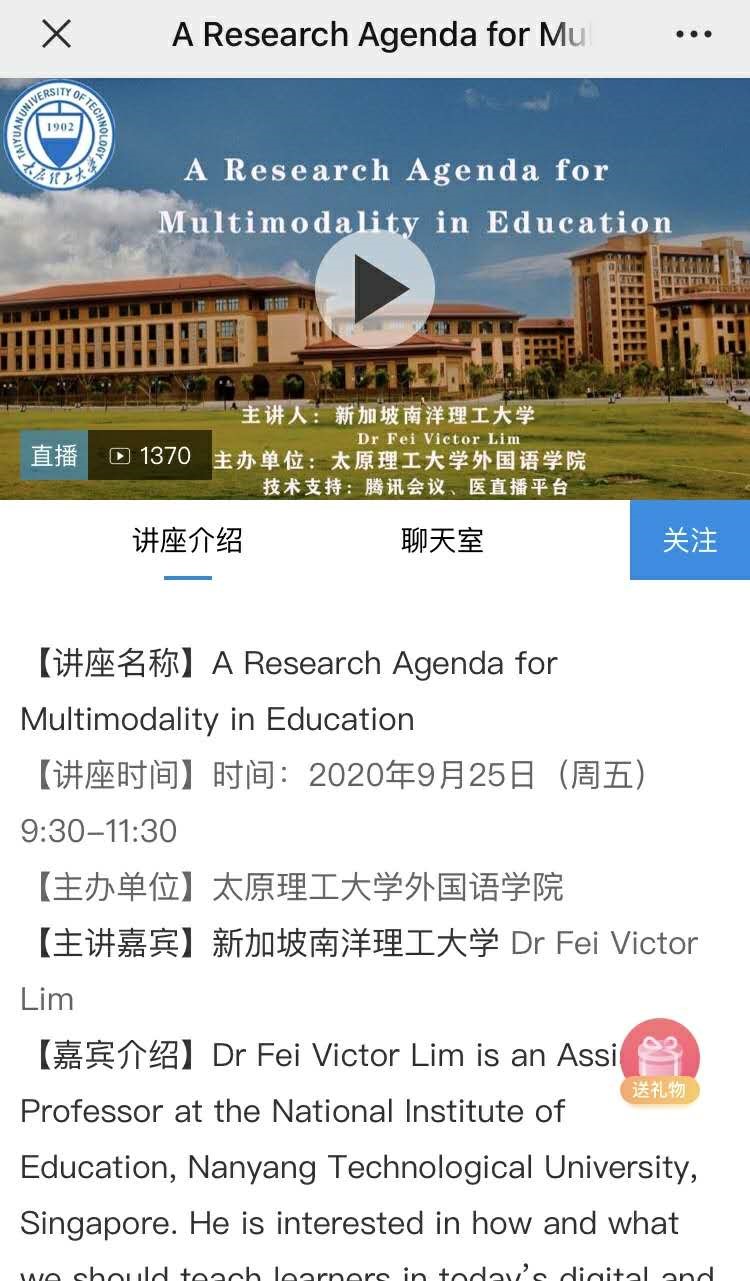This screenshot has width=750, height=1281.
Task: Close the lecture page
Action: [56, 34]
